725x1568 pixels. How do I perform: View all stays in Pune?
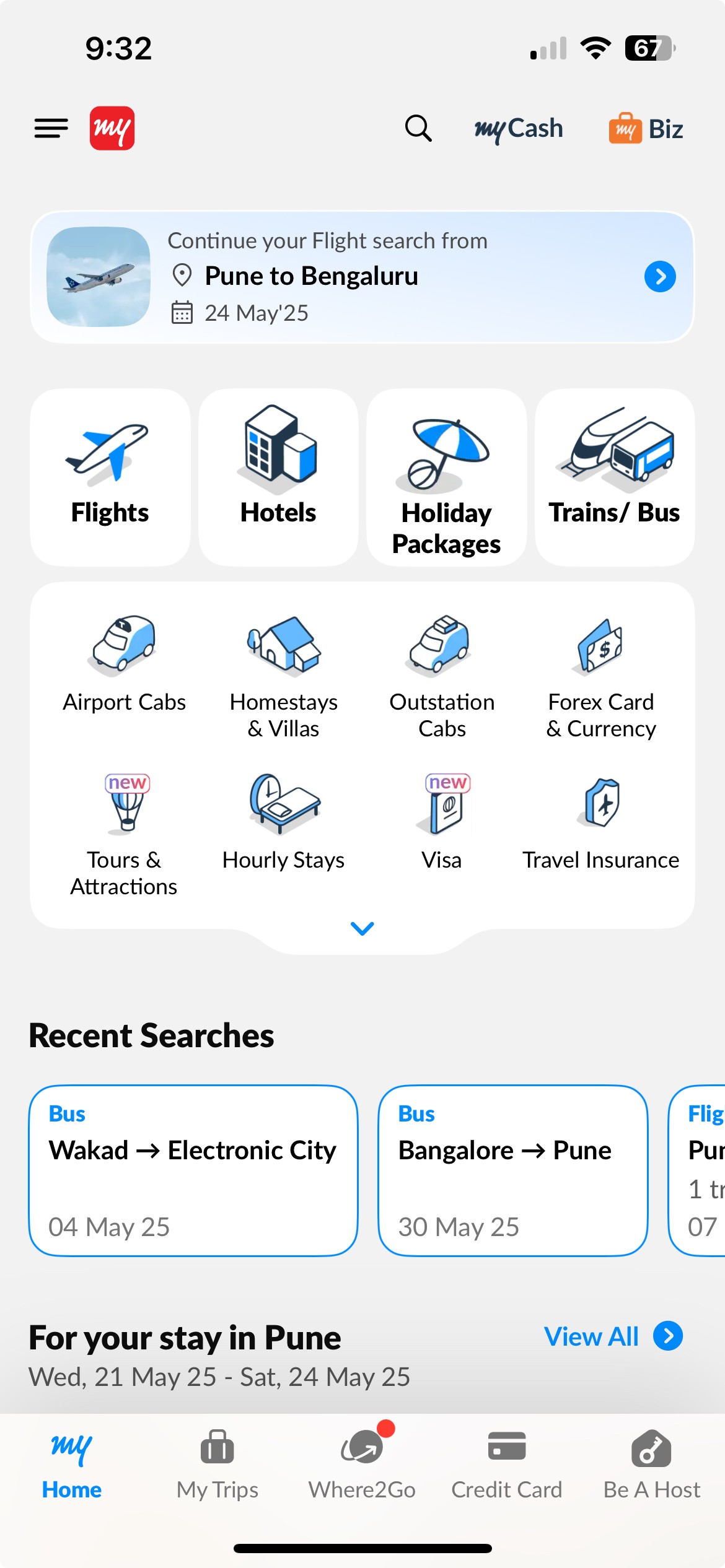(x=612, y=1336)
